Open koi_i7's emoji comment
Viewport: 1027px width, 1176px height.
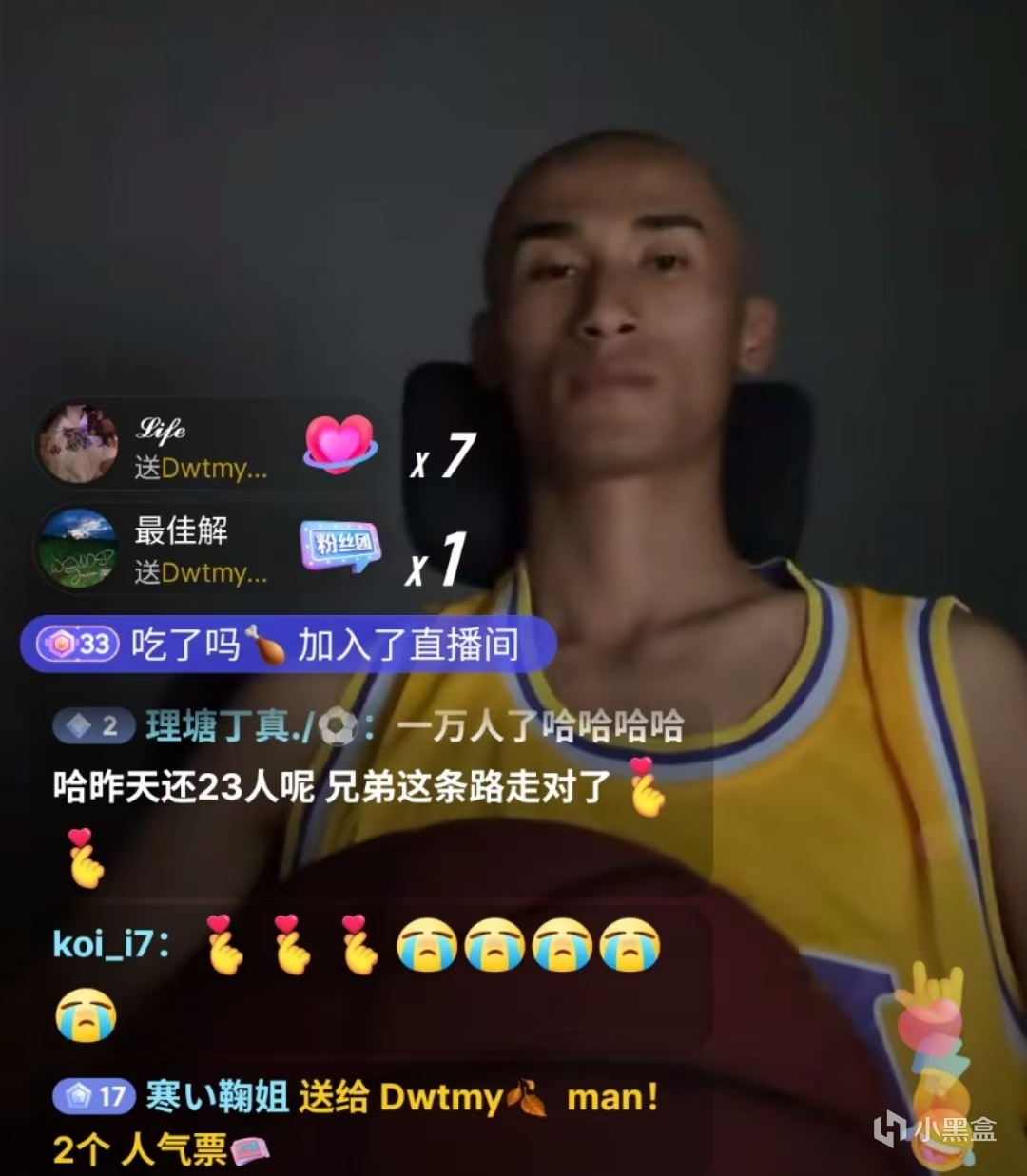click(361, 970)
